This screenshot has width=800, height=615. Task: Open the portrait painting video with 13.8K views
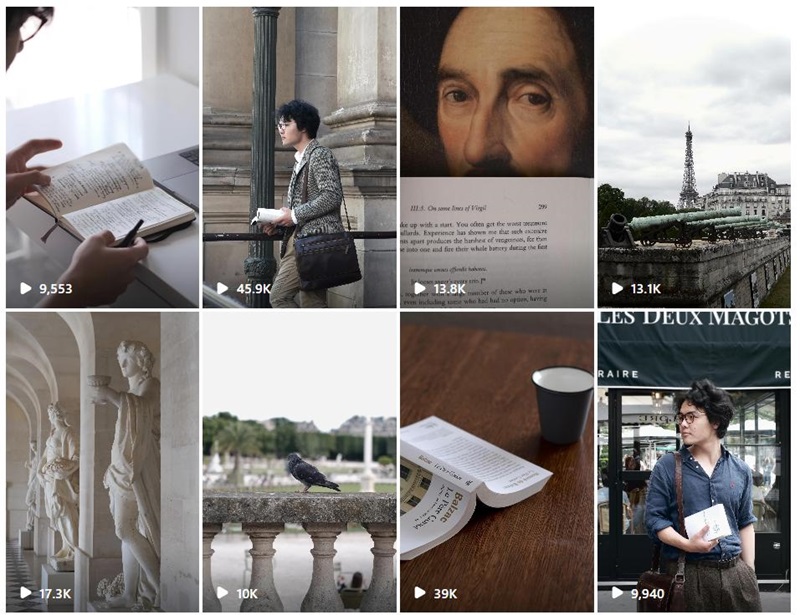click(x=496, y=157)
